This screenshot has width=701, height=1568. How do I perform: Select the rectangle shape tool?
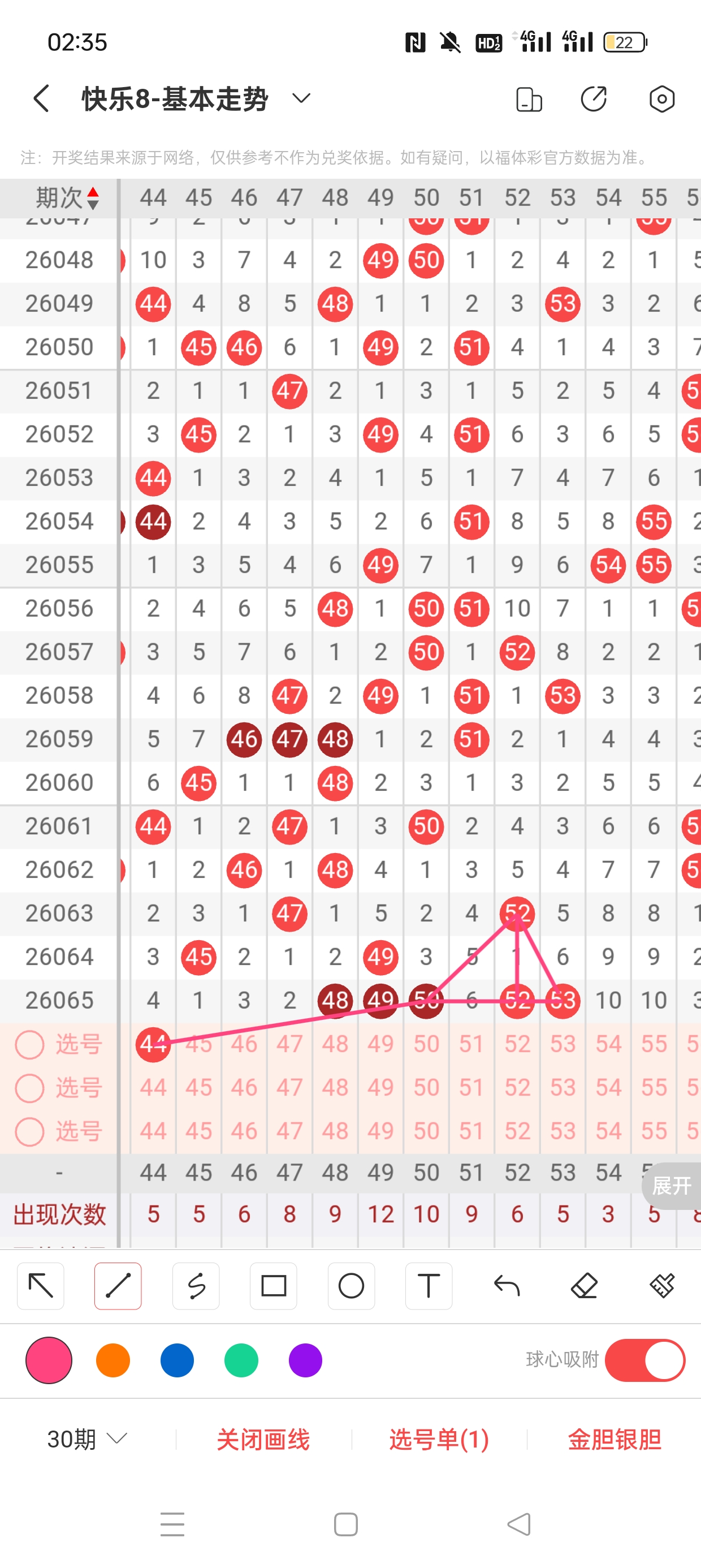tap(273, 1286)
